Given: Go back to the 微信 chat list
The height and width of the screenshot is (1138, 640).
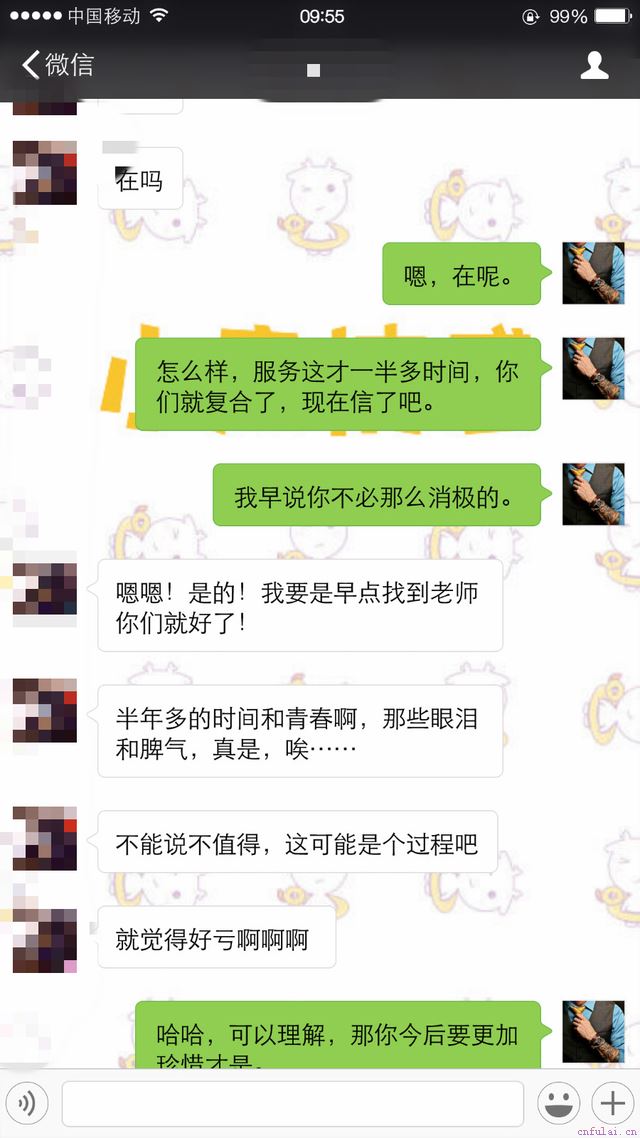Looking at the screenshot, I should pyautogui.click(x=57, y=66).
